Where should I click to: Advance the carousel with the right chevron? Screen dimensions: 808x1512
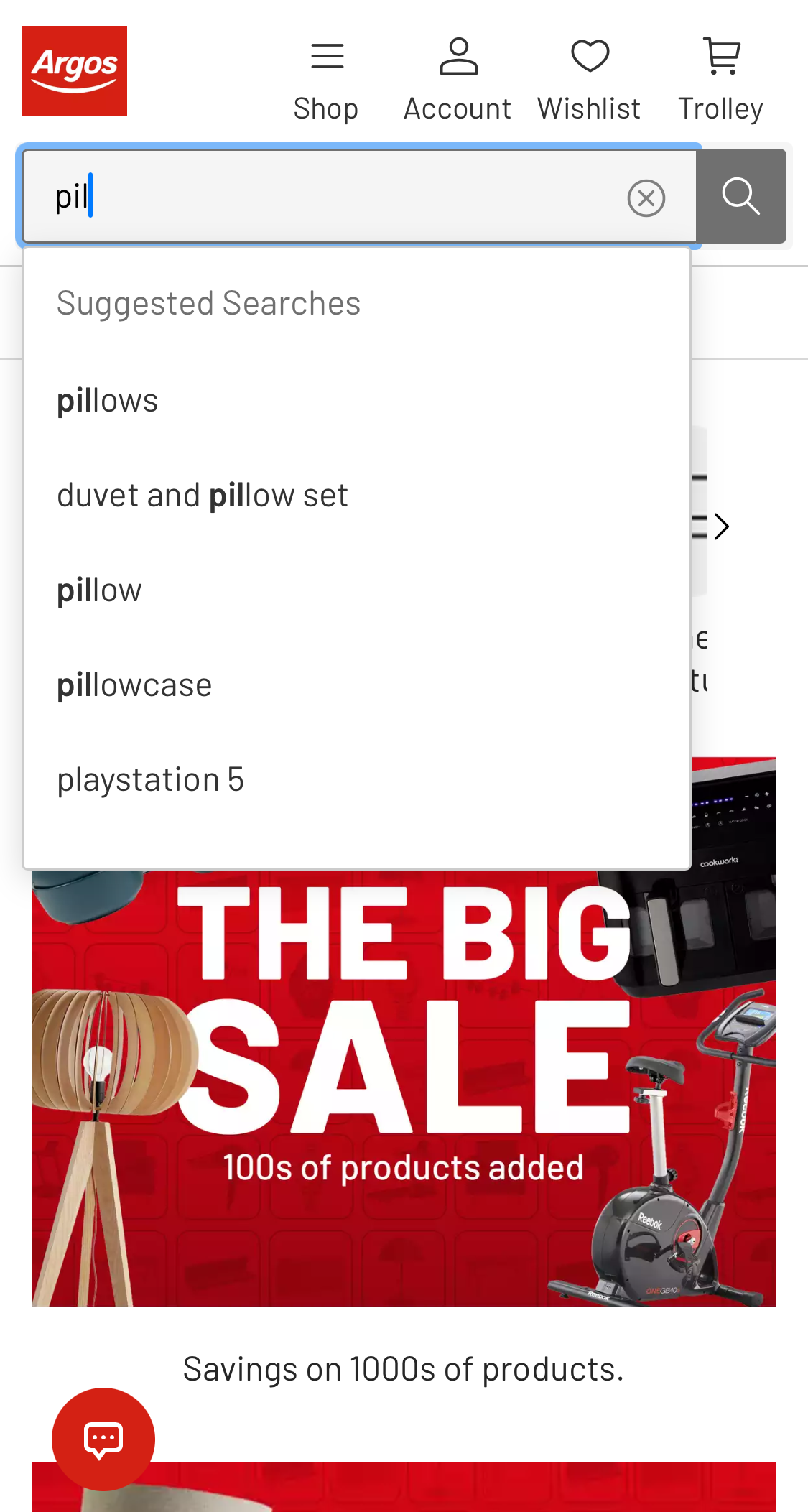723,527
